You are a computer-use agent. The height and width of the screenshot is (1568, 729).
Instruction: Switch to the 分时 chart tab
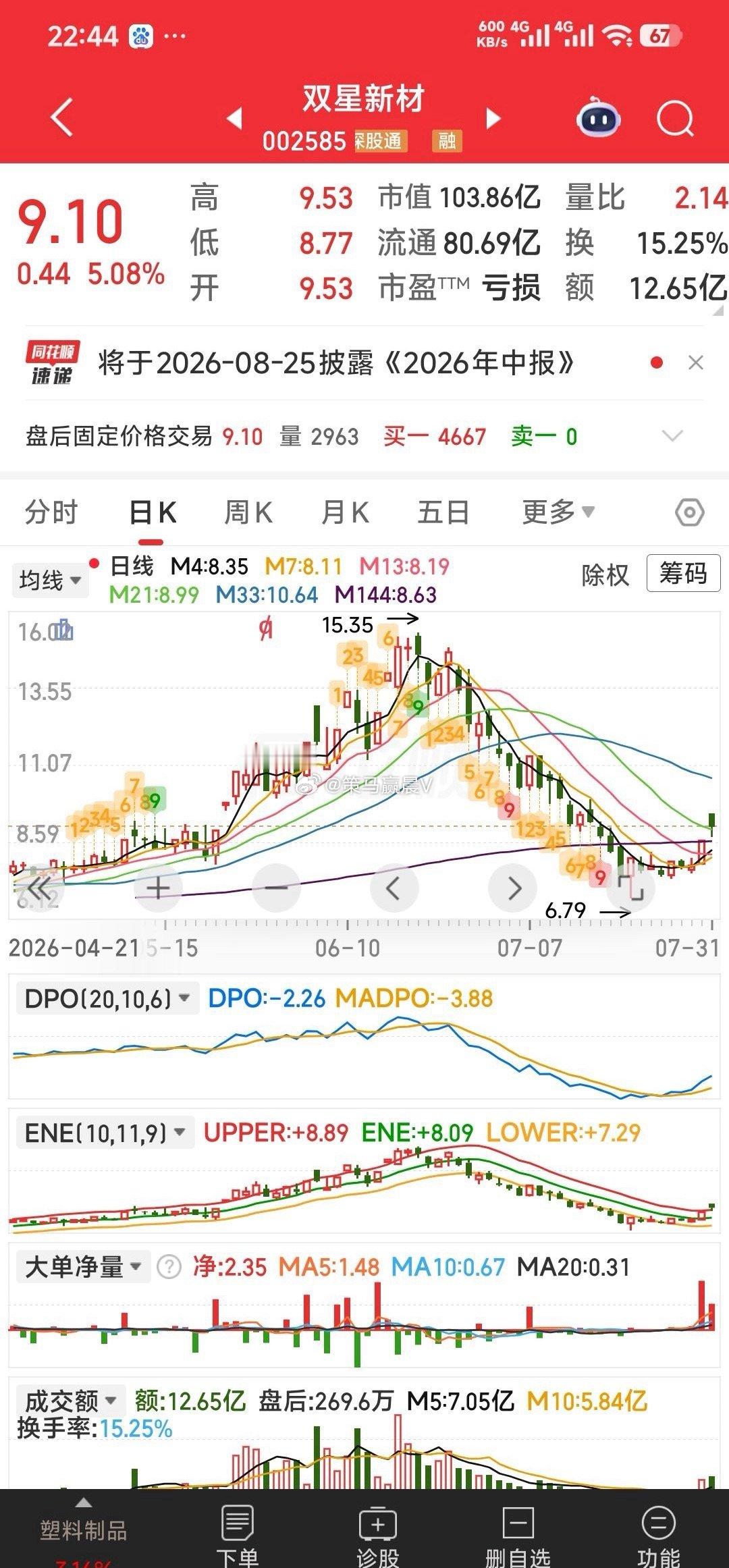pos(51,512)
